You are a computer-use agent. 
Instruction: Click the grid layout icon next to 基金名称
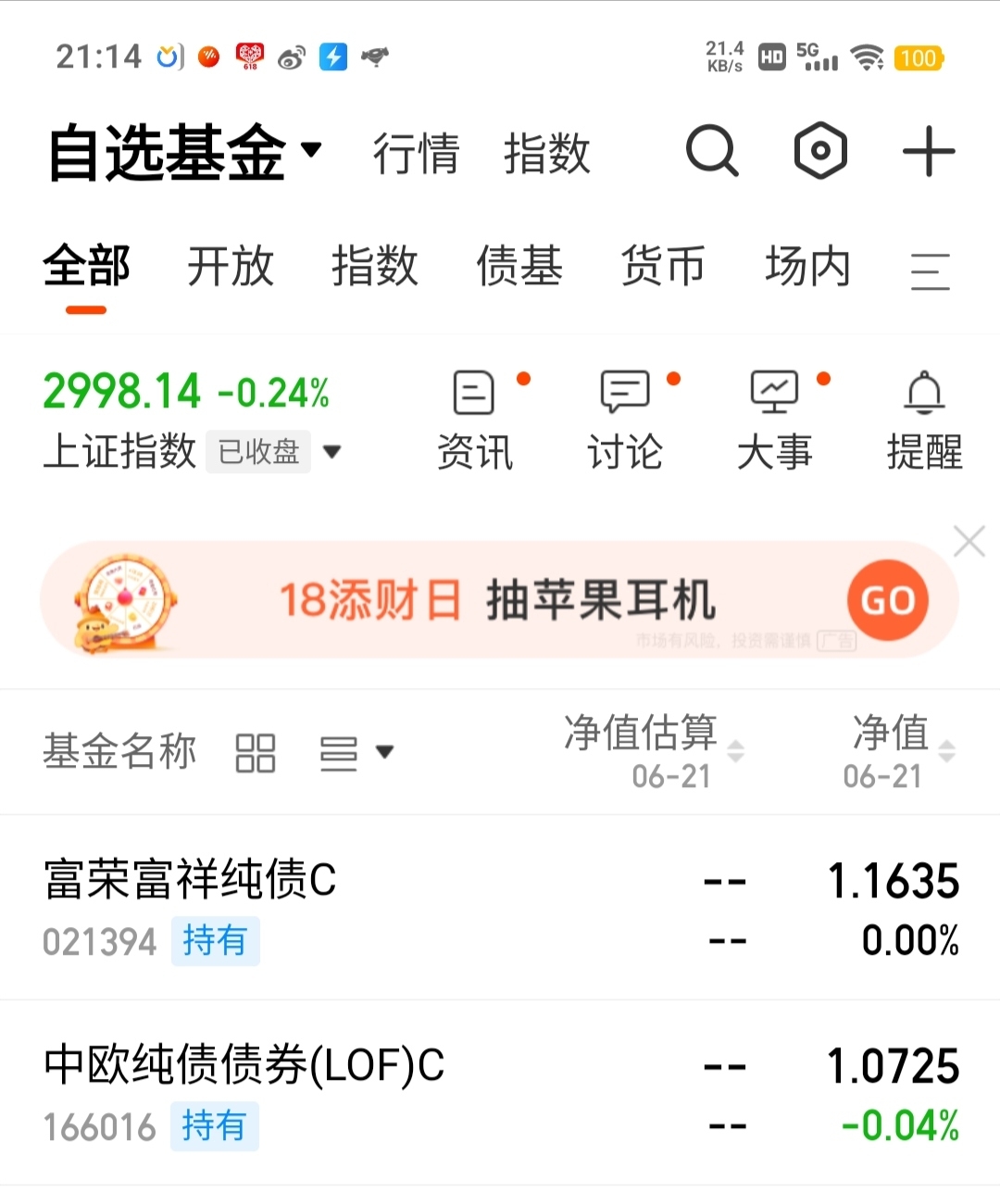pyautogui.click(x=256, y=752)
